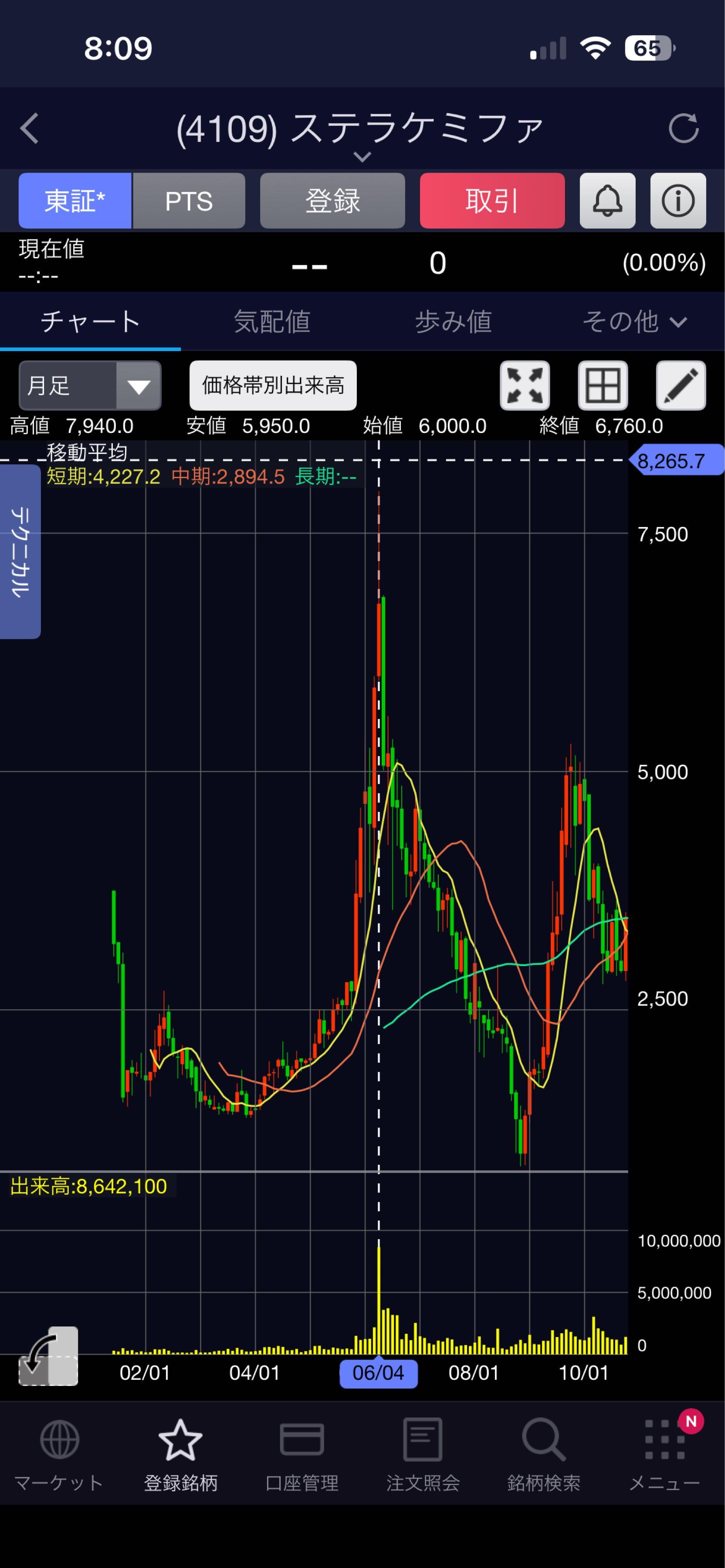The width and height of the screenshot is (725, 1568).
Task: Go to the 銘柄検索 tab
Action: [x=544, y=1455]
